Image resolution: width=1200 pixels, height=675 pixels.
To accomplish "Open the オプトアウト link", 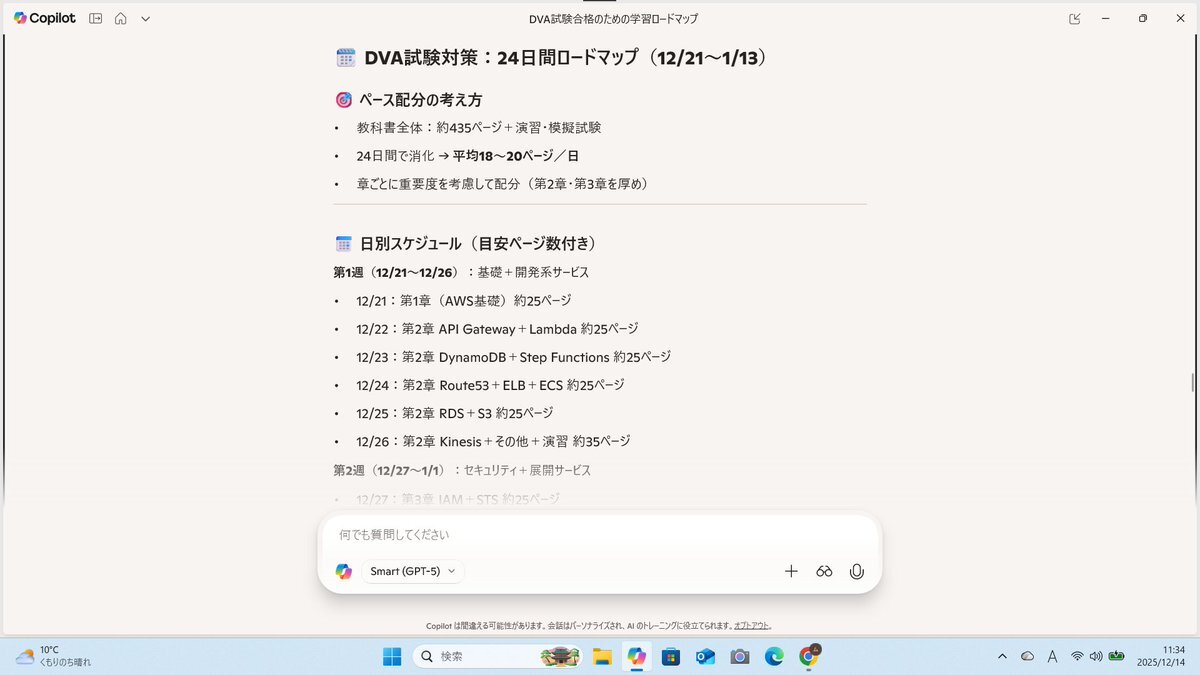I will [x=752, y=626].
